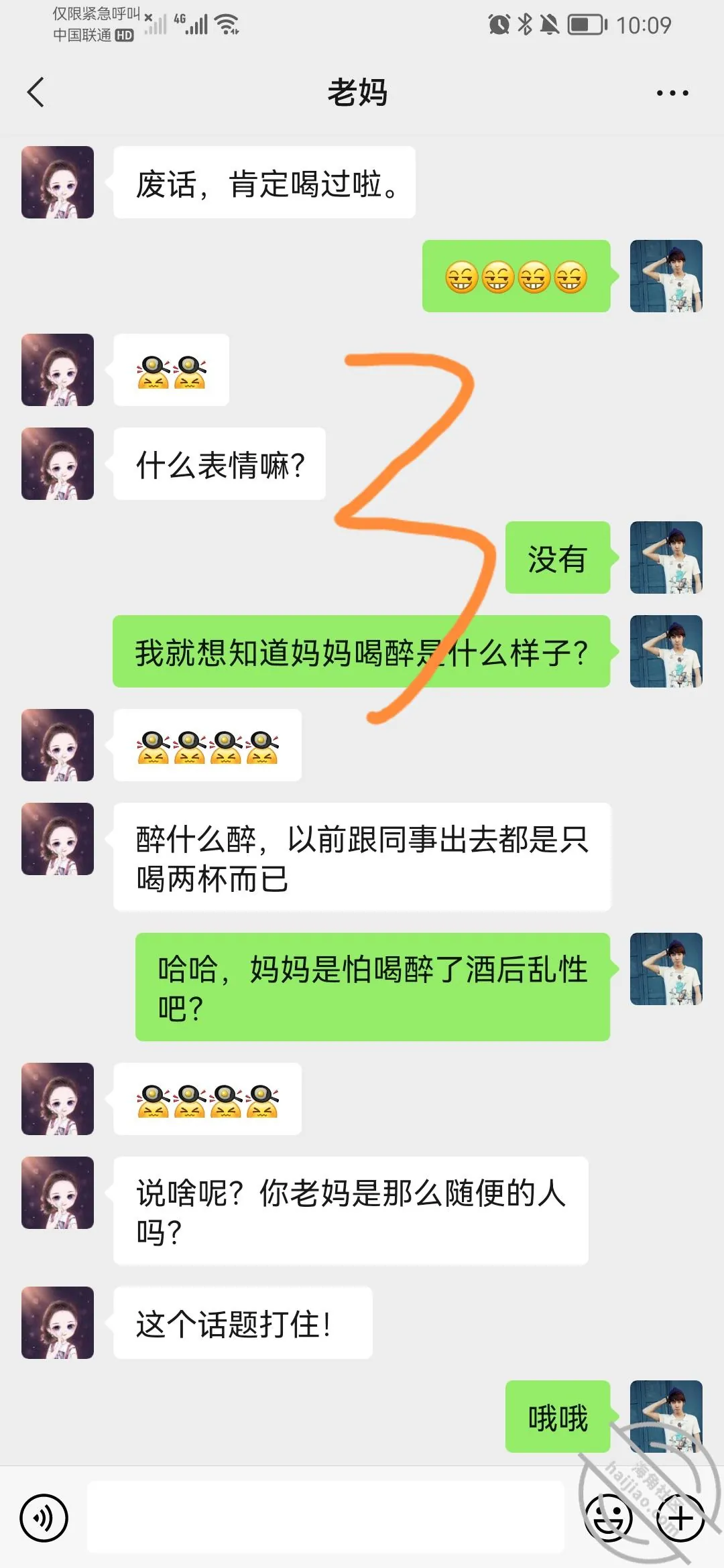Go back from the 老妈 chat
Viewport: 724px width, 1568px height.
(36, 92)
